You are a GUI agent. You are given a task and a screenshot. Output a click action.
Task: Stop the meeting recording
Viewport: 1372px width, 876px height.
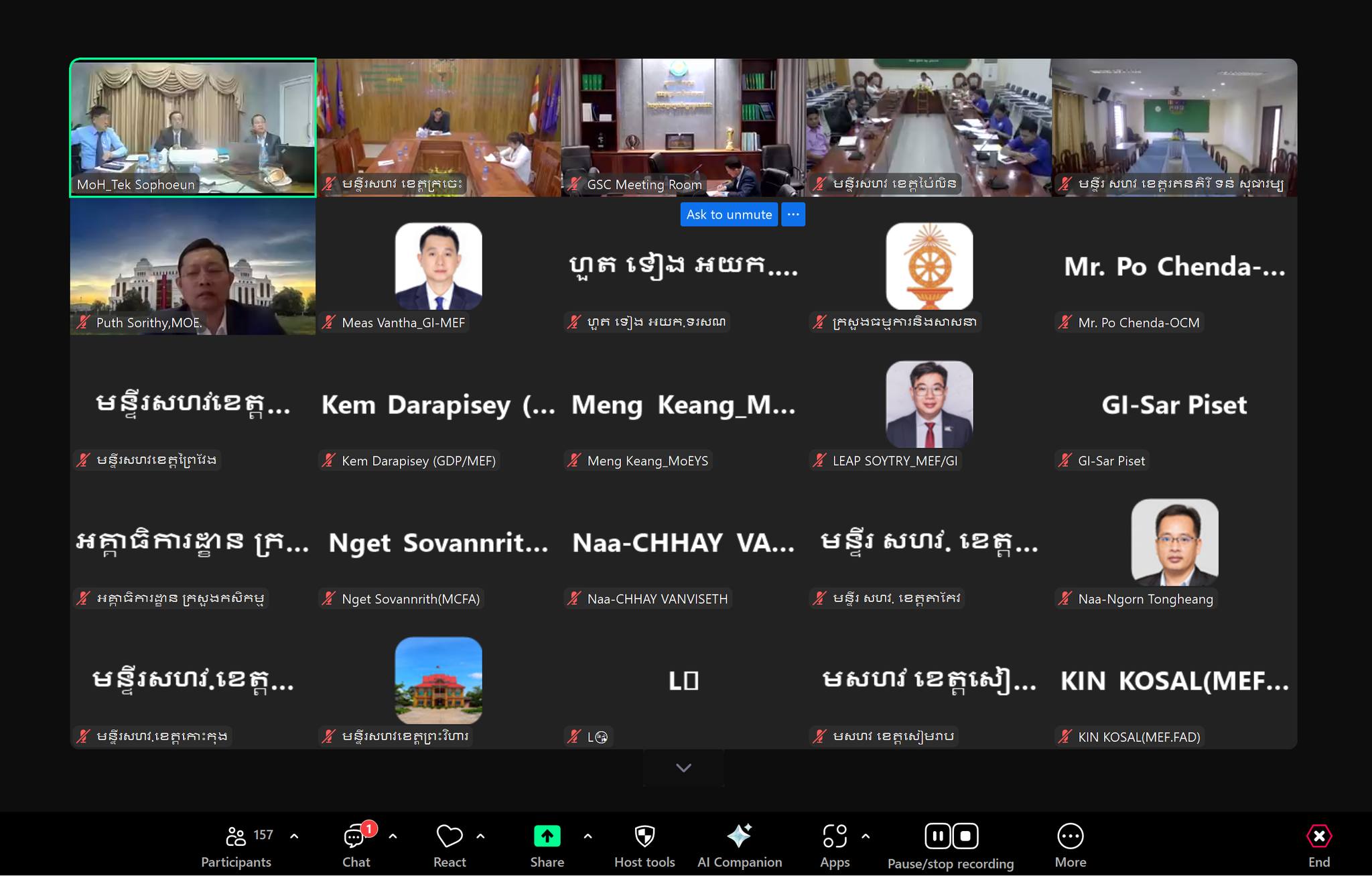(965, 836)
